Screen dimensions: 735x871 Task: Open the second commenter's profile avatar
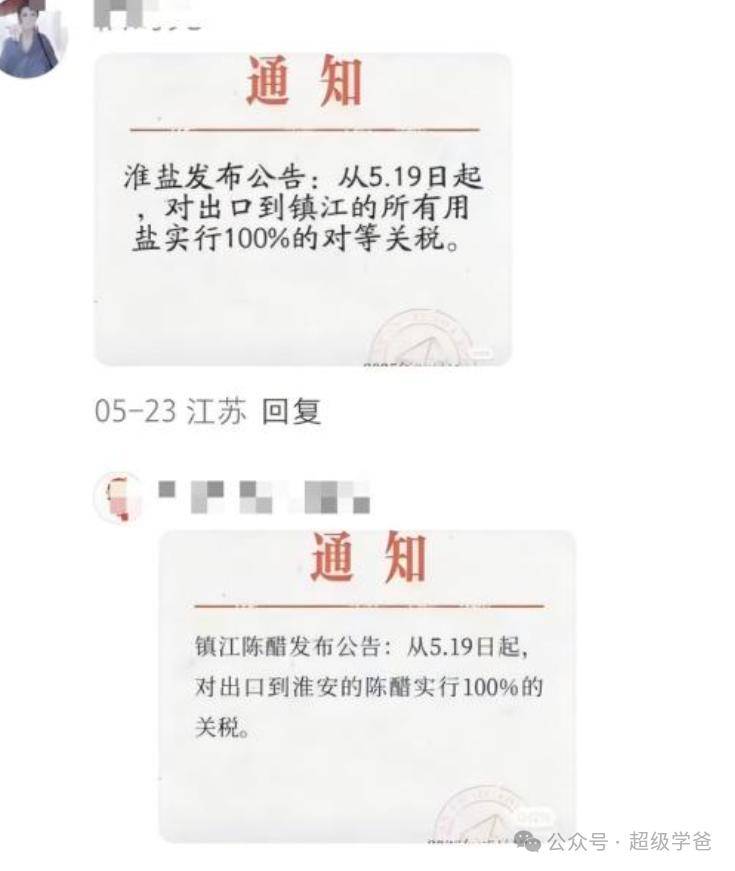point(117,497)
